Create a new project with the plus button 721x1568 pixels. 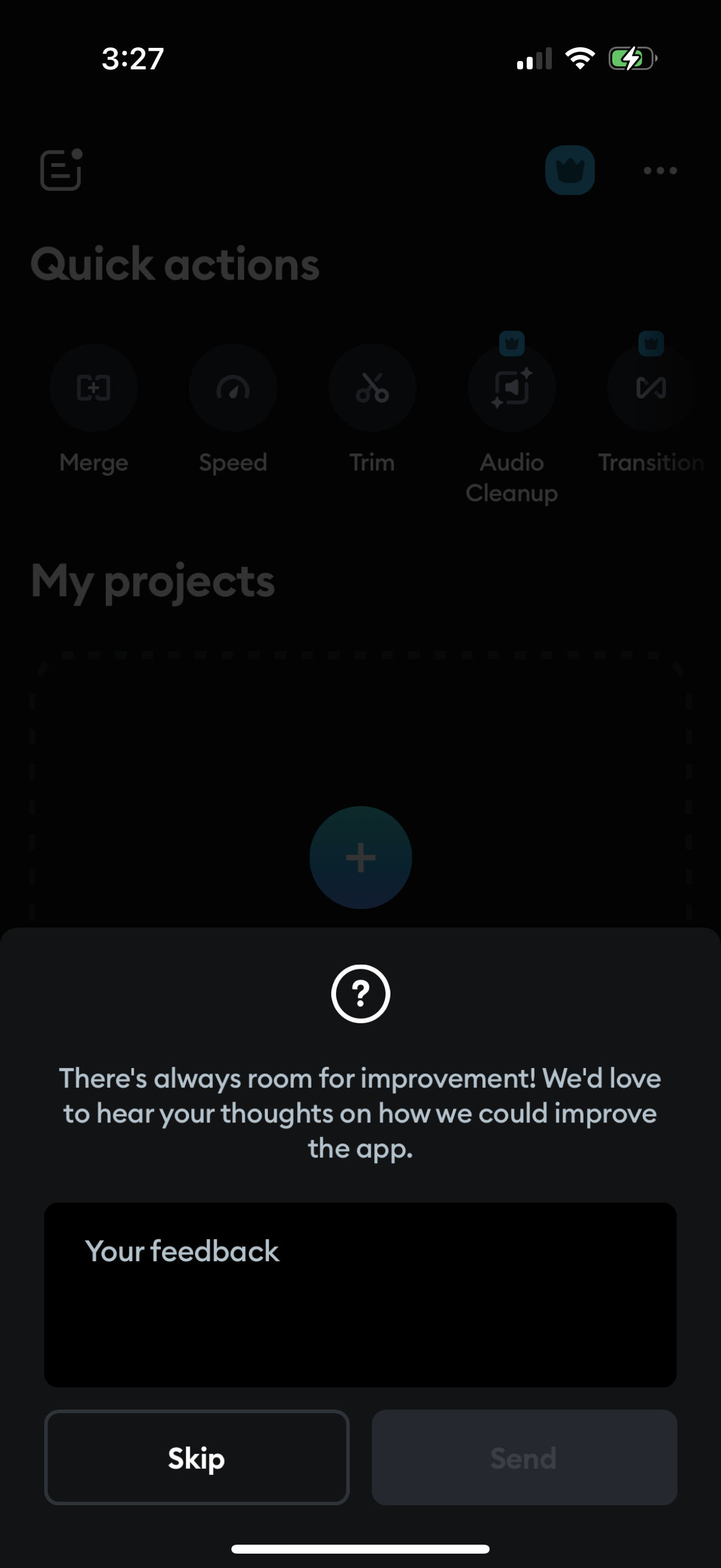pyautogui.click(x=360, y=857)
